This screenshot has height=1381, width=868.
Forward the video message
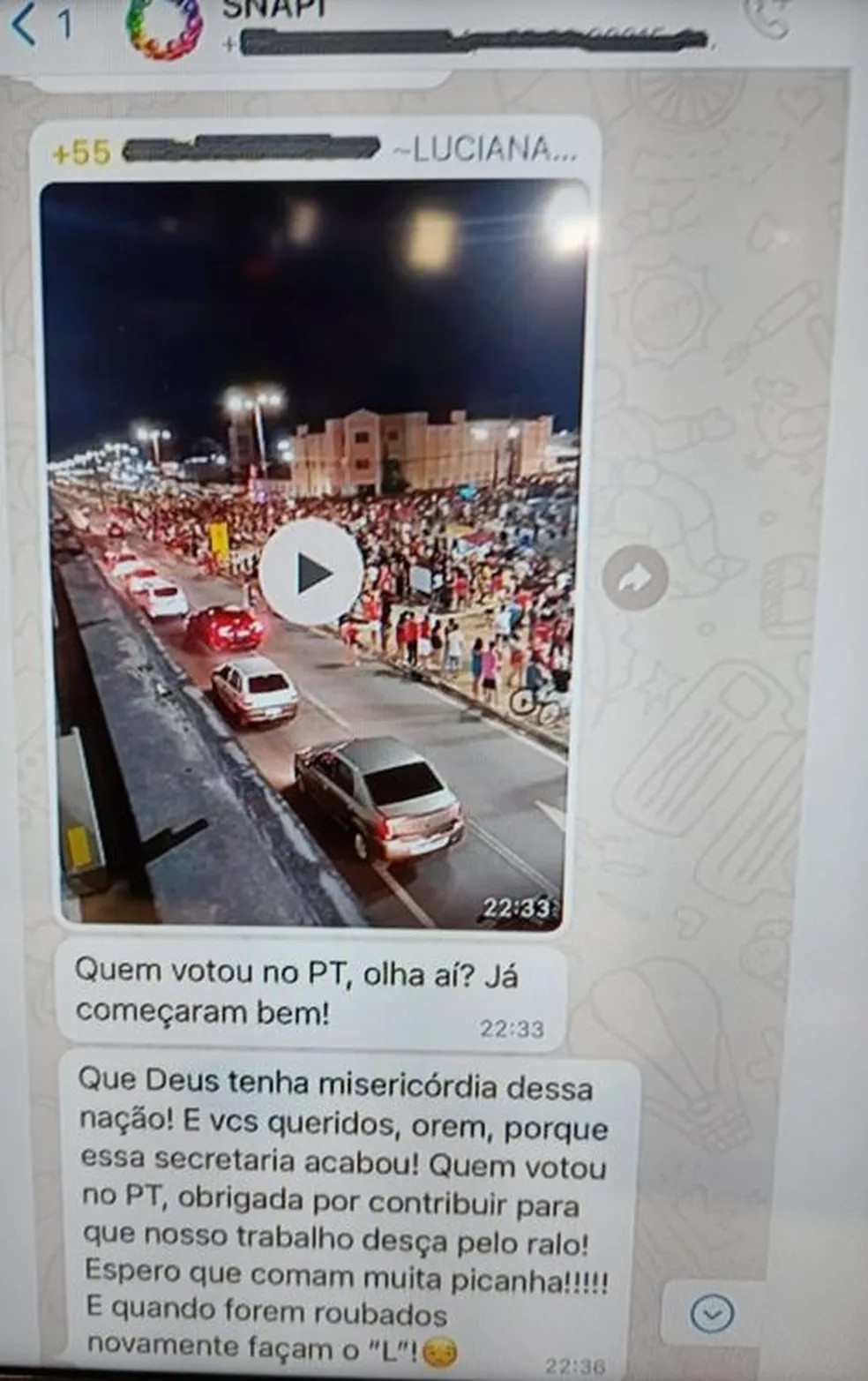tap(635, 578)
